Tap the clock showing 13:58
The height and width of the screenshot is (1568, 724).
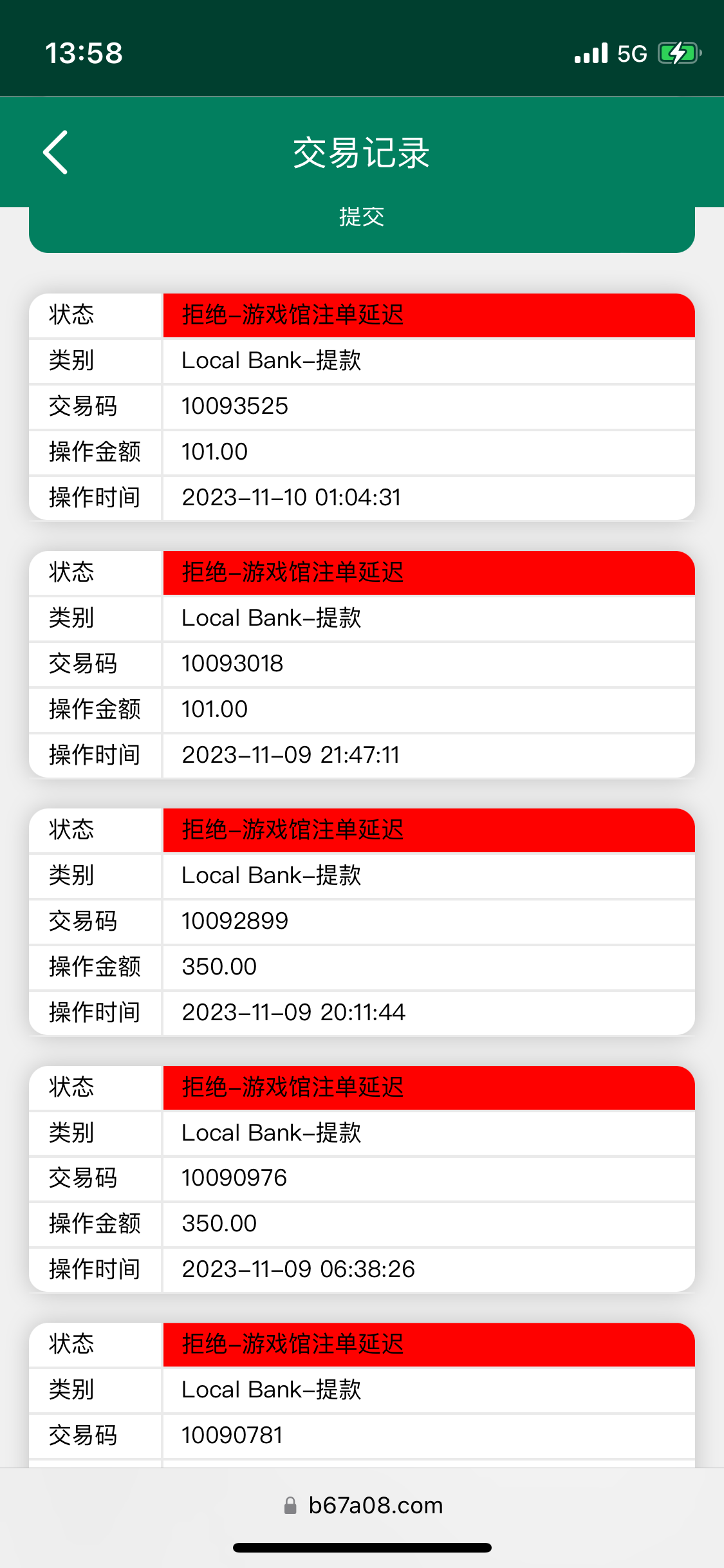[84, 54]
